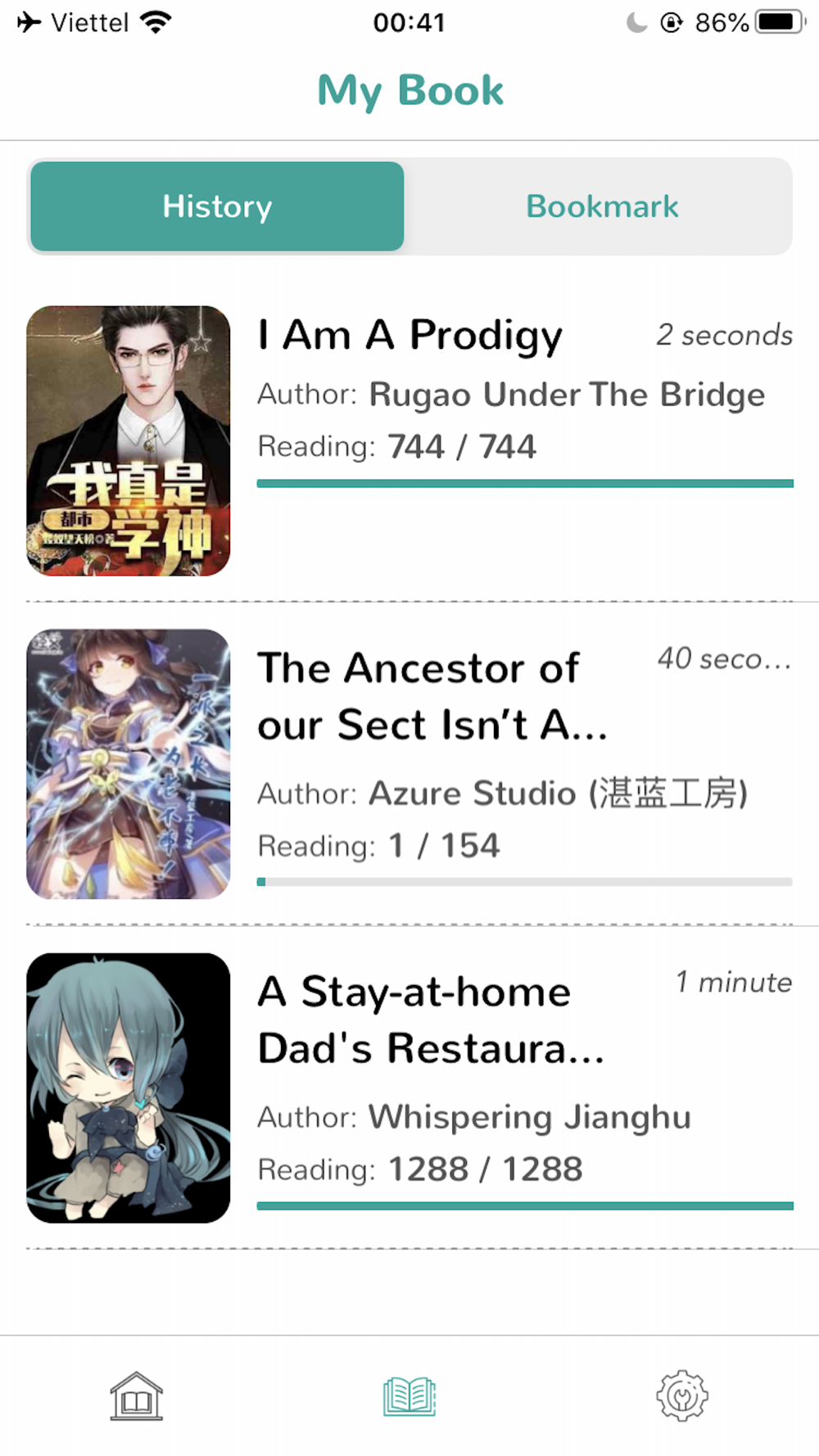Image resolution: width=819 pixels, height=1456 pixels.
Task: Switch to the Bookmark tab
Action: (602, 206)
